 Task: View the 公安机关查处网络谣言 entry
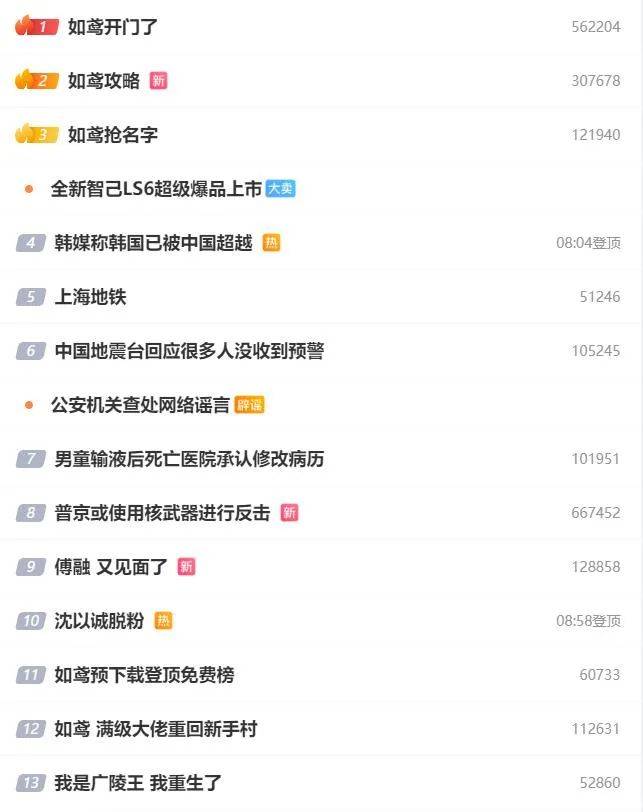[140, 405]
